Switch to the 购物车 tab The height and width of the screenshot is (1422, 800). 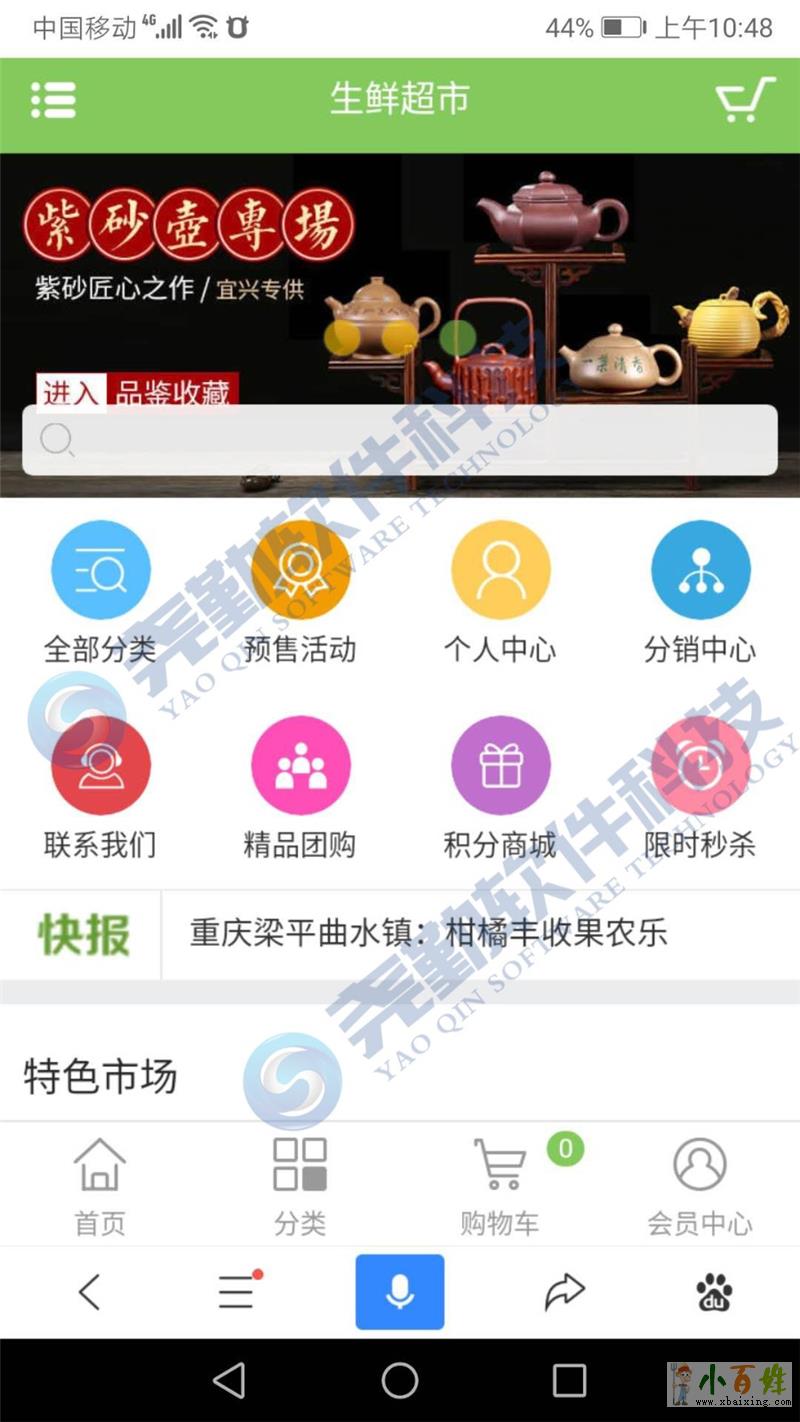(500, 1186)
